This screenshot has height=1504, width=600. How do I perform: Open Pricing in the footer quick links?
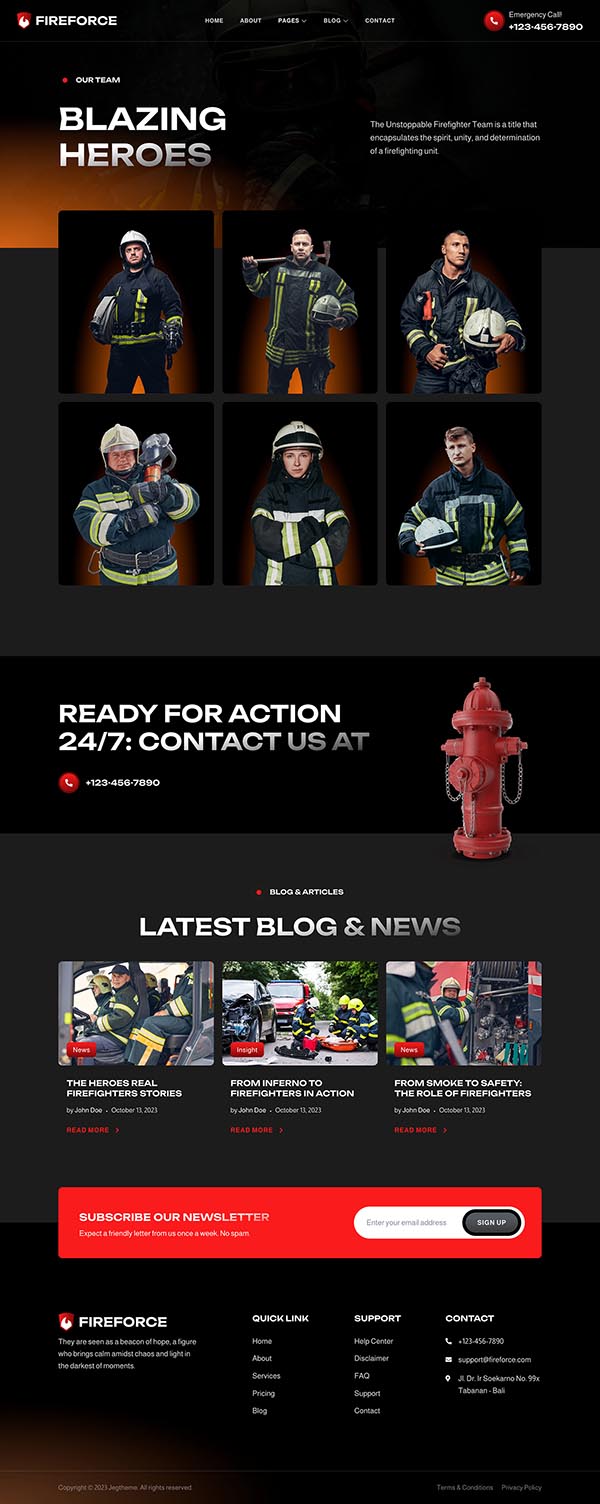pos(263,1393)
